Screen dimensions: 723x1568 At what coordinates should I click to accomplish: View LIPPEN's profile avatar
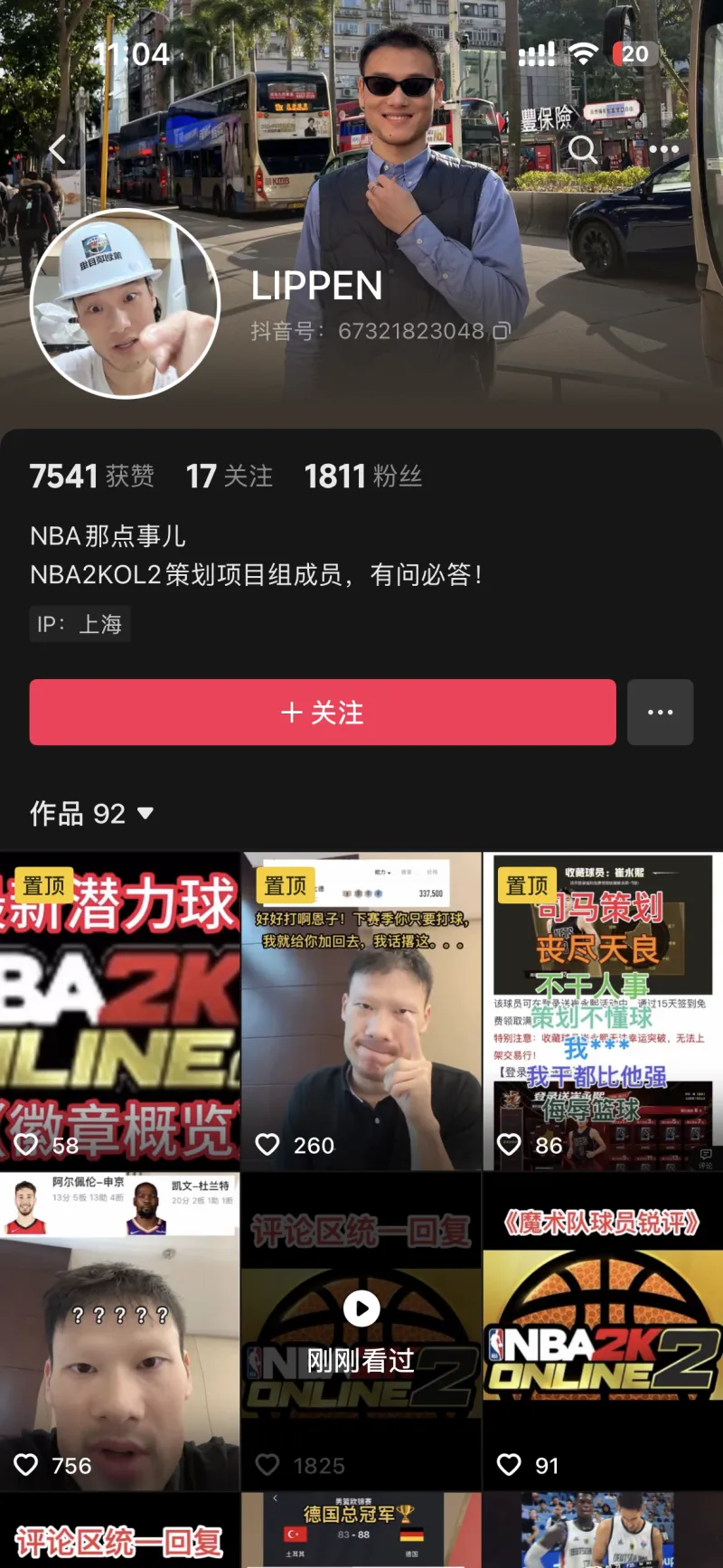pyautogui.click(x=126, y=304)
